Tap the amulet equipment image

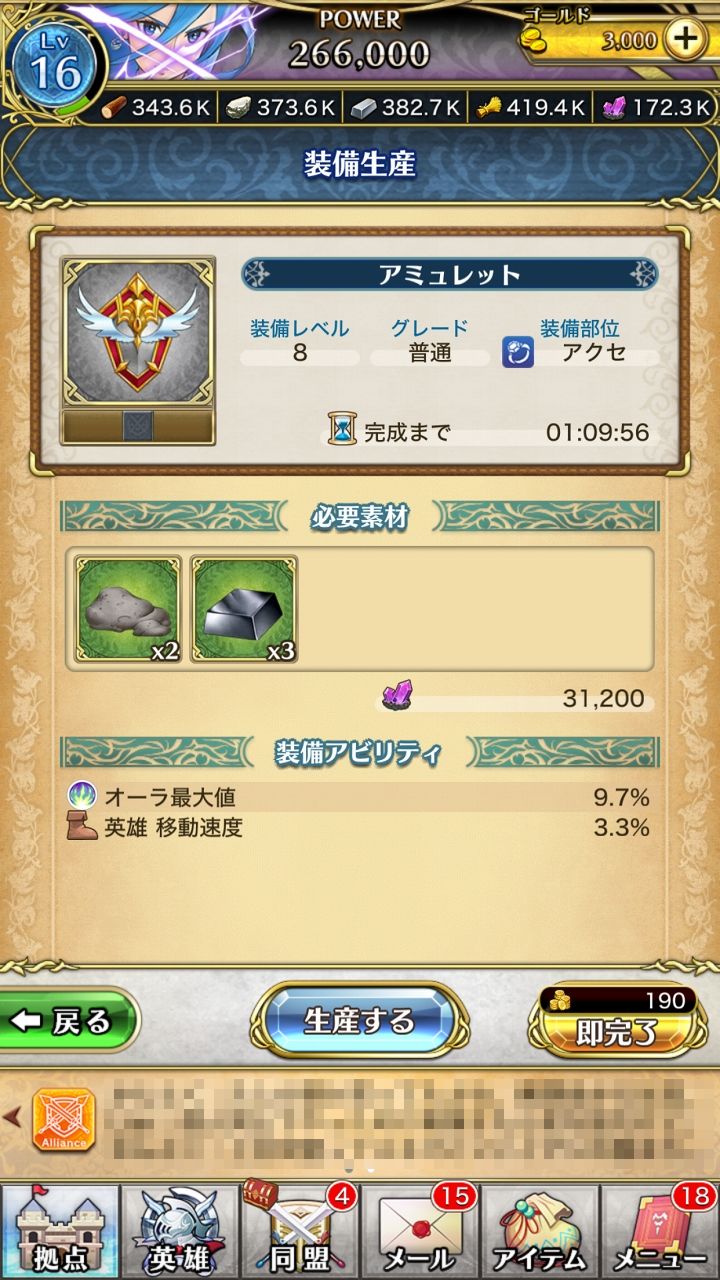click(138, 334)
